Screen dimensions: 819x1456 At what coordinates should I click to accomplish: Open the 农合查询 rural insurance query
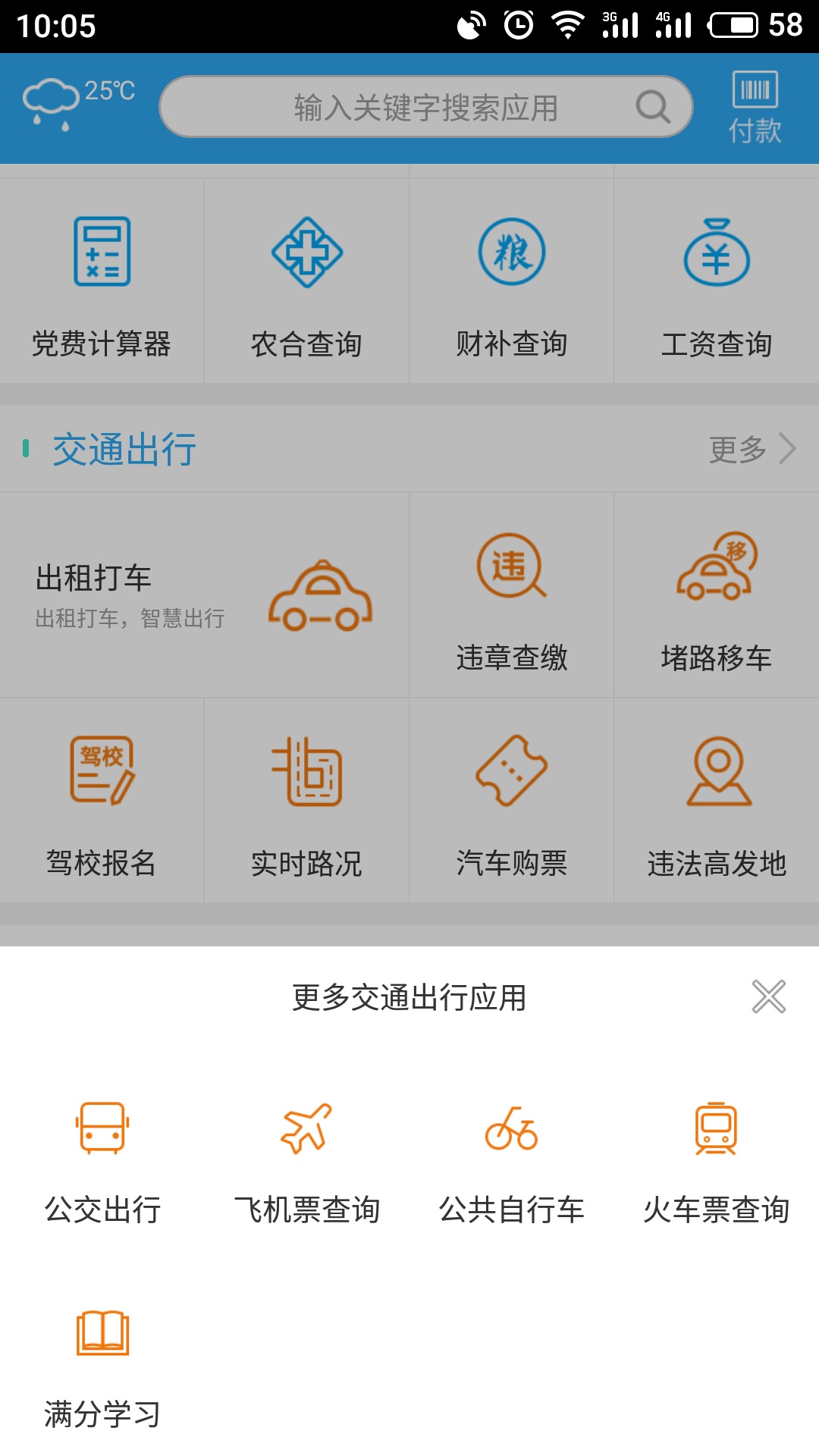[x=307, y=281]
